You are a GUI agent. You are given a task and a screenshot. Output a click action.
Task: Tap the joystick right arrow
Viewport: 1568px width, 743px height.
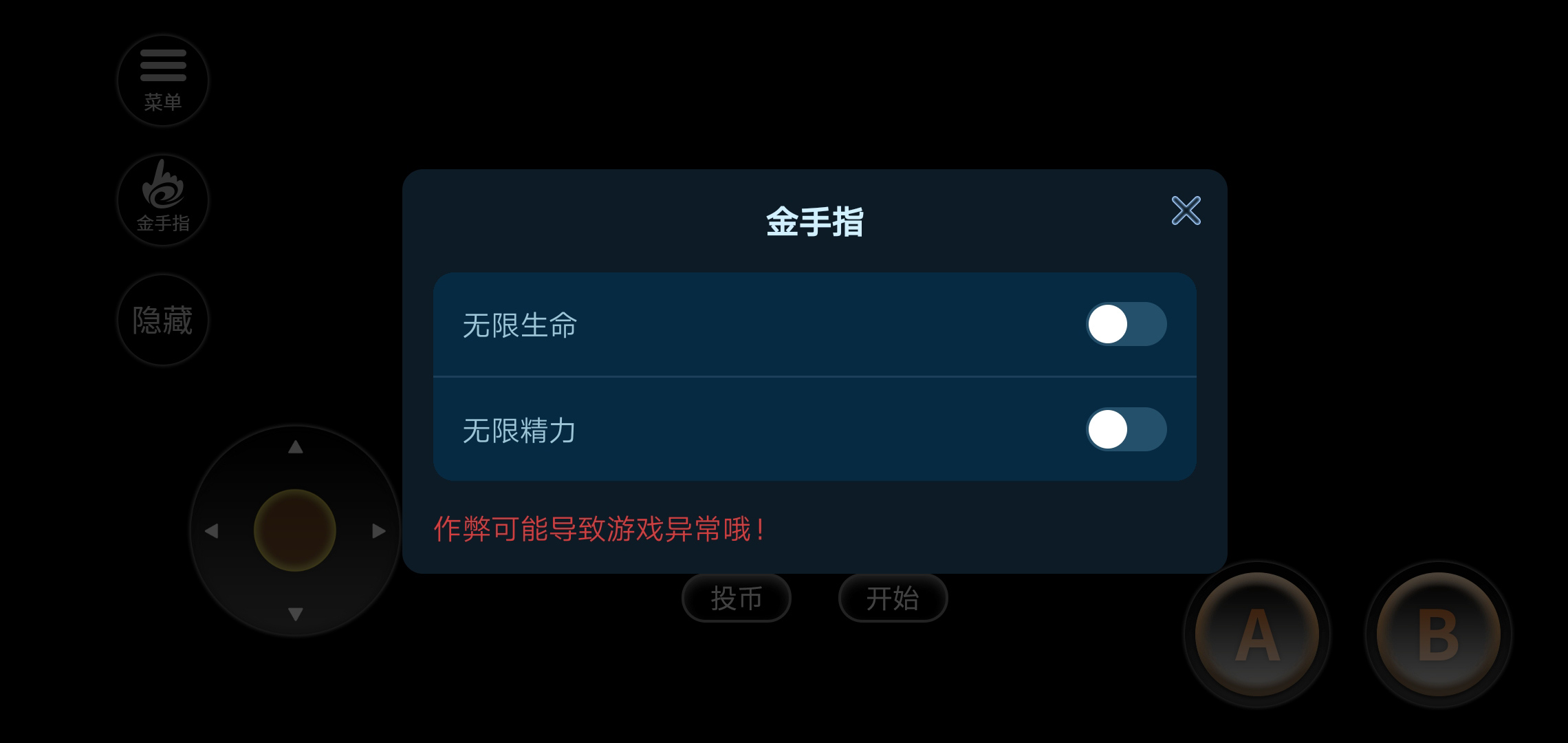(x=379, y=531)
